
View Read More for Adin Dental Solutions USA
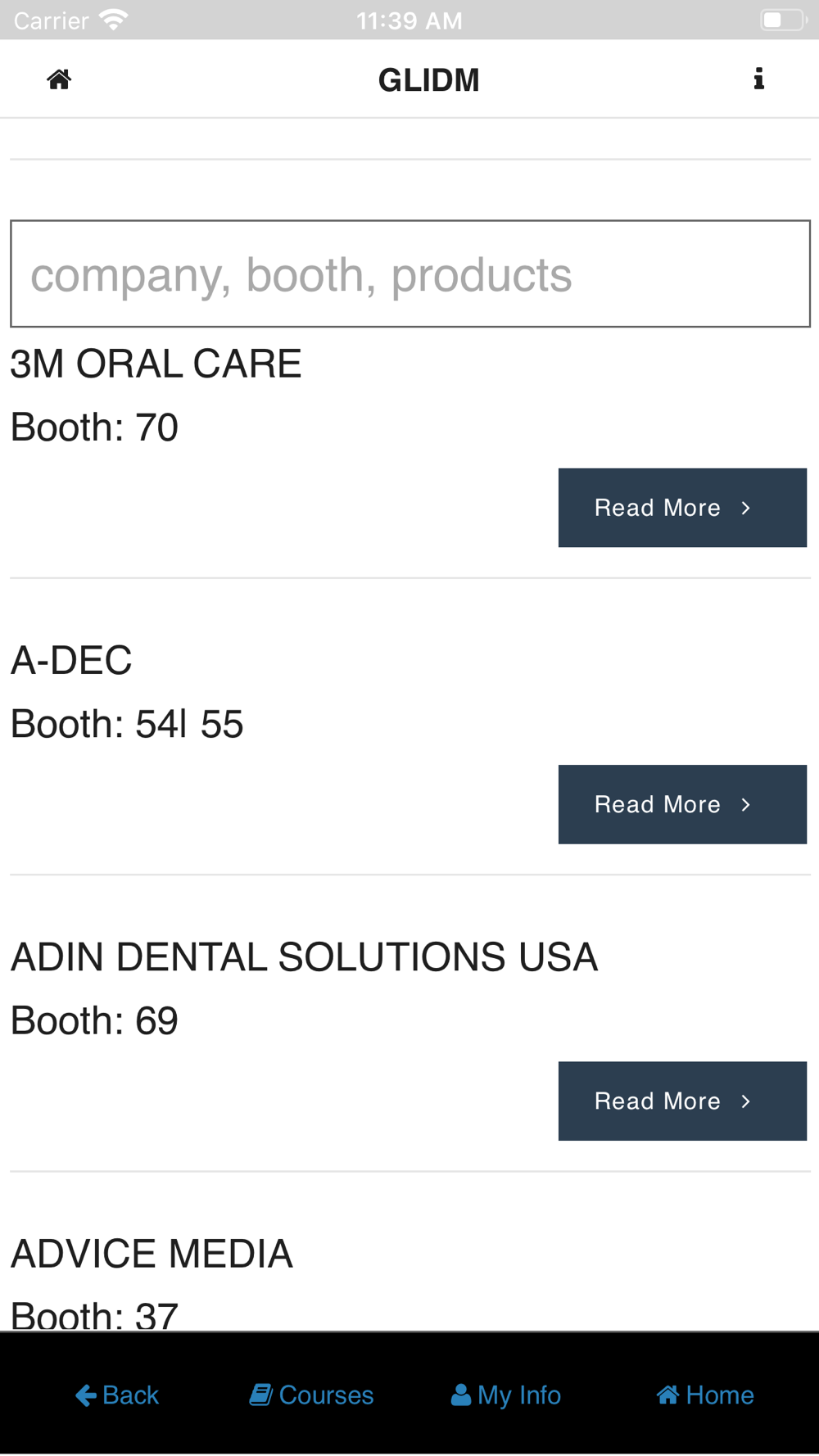pos(681,1101)
